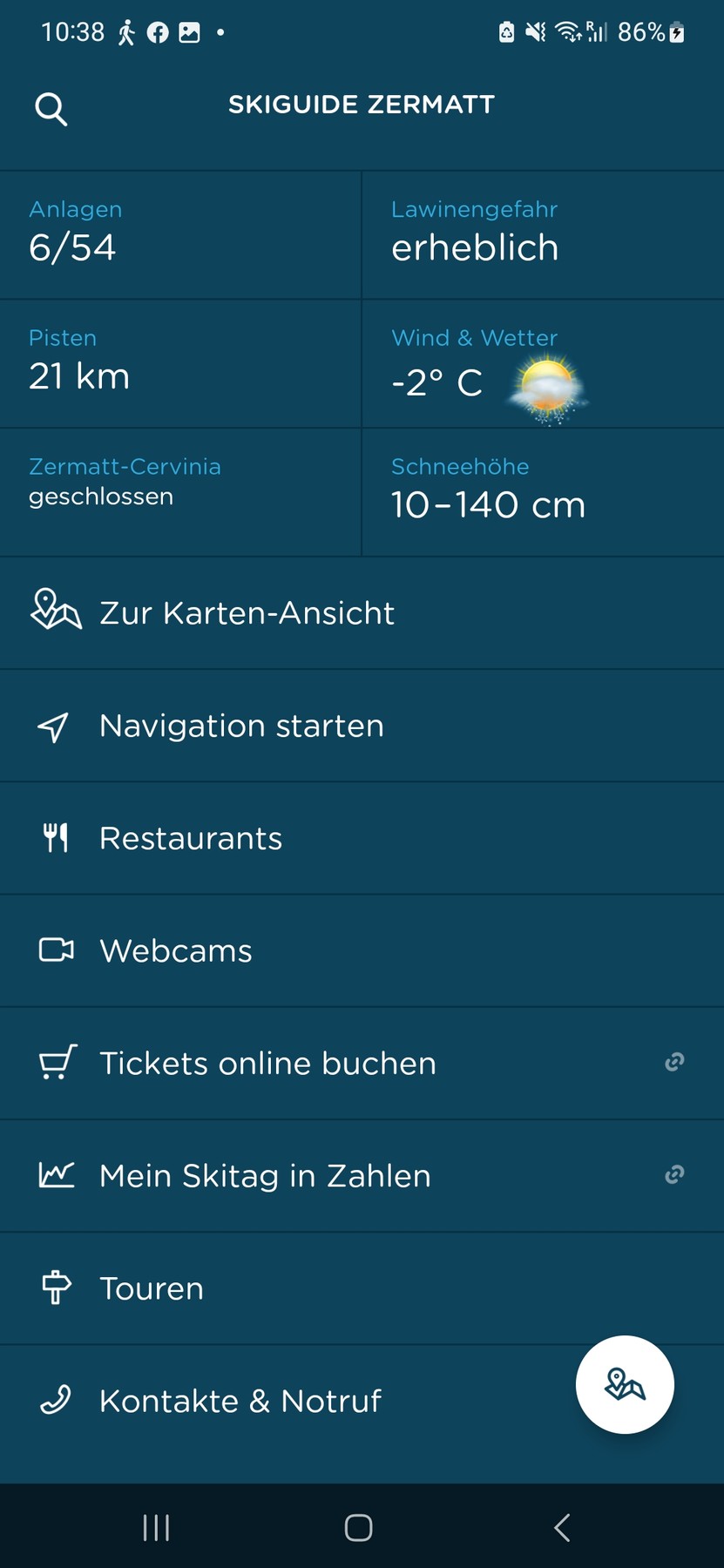Check Wind & Wetter details

[x=542, y=363]
